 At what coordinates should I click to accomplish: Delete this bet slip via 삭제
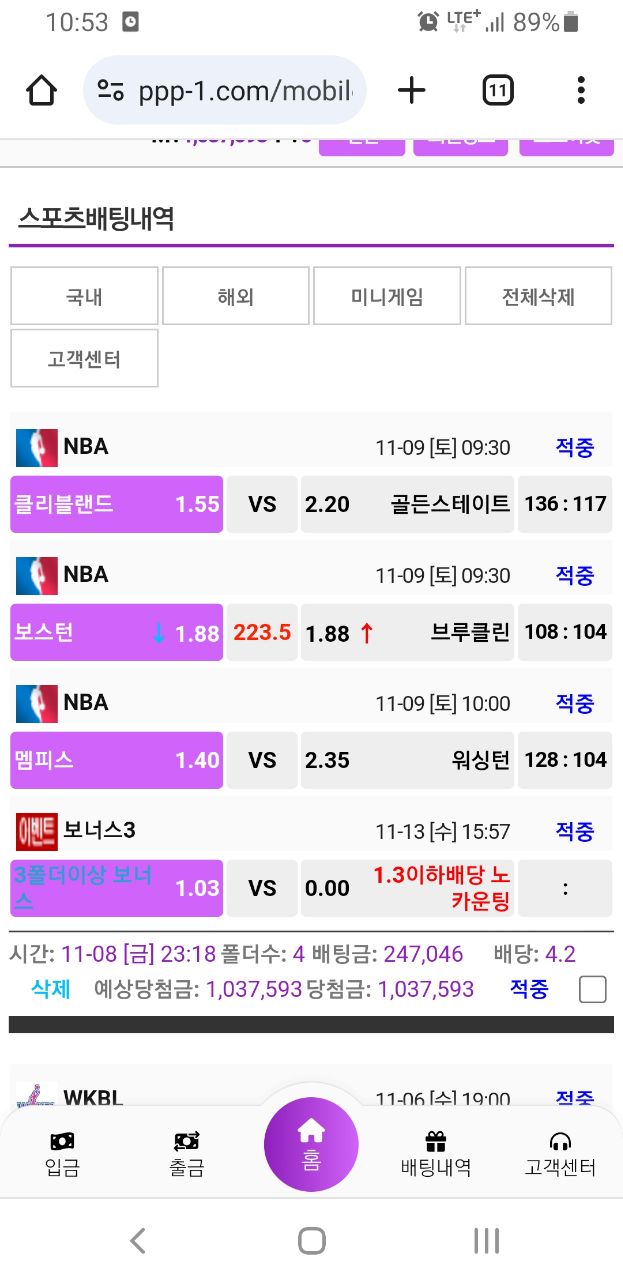point(50,989)
